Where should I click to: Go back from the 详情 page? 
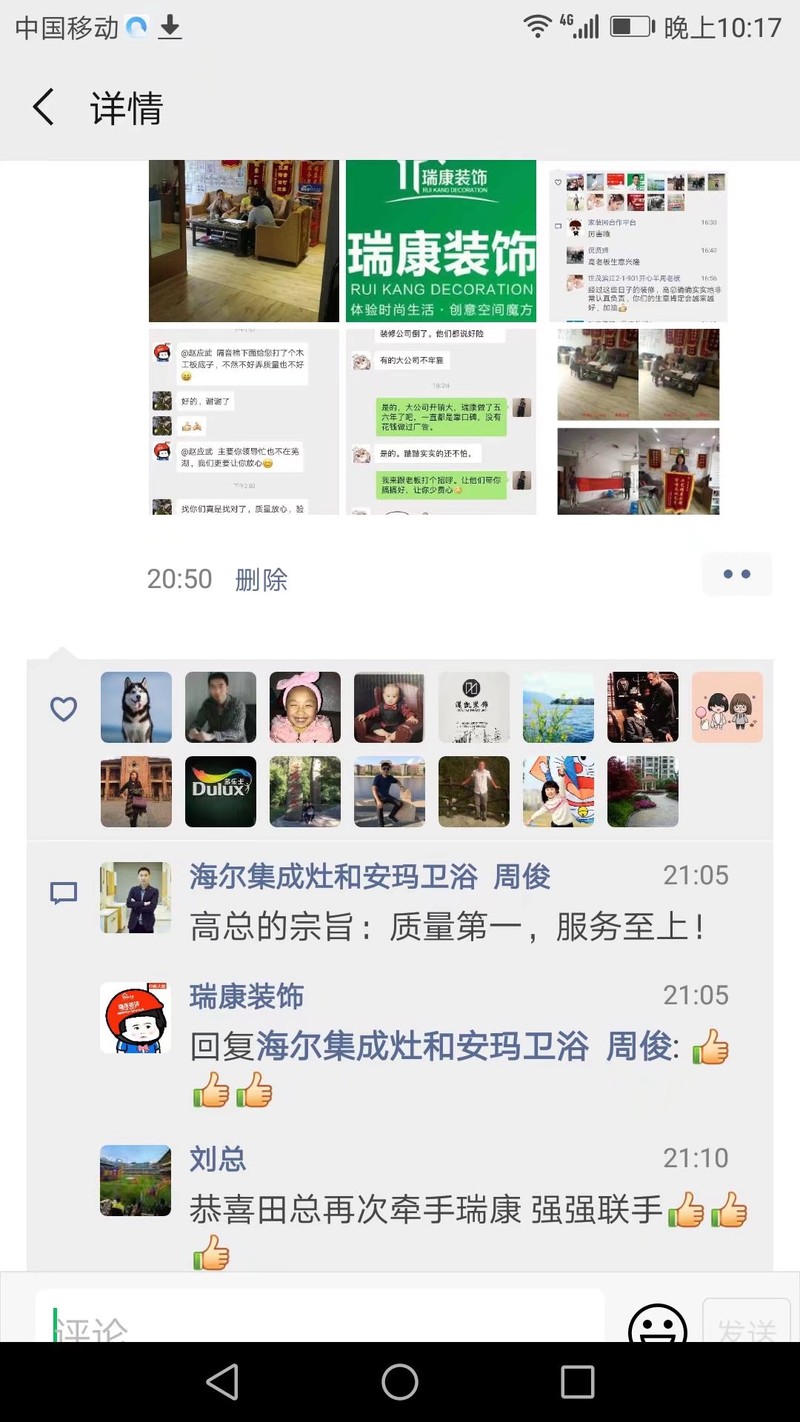(x=43, y=107)
